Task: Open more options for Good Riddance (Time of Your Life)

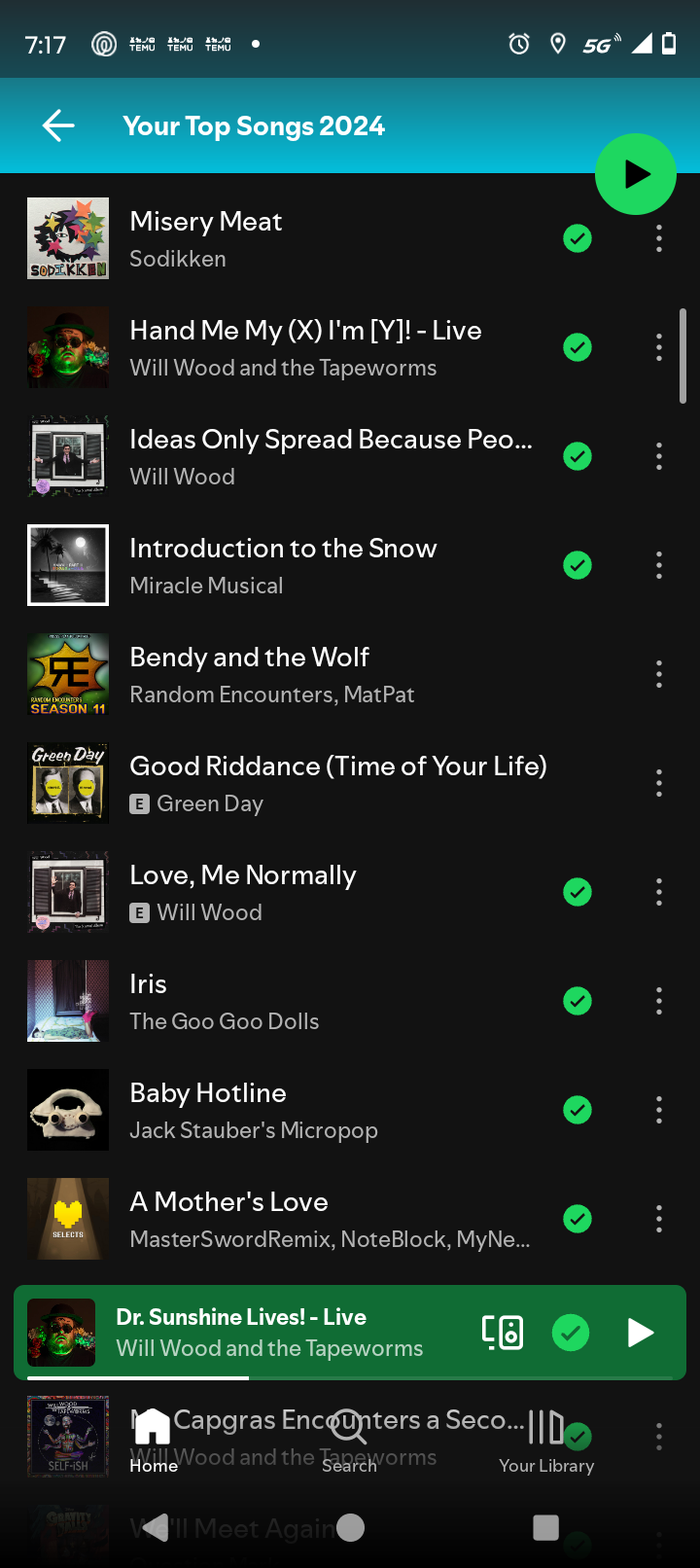Action: click(x=659, y=783)
